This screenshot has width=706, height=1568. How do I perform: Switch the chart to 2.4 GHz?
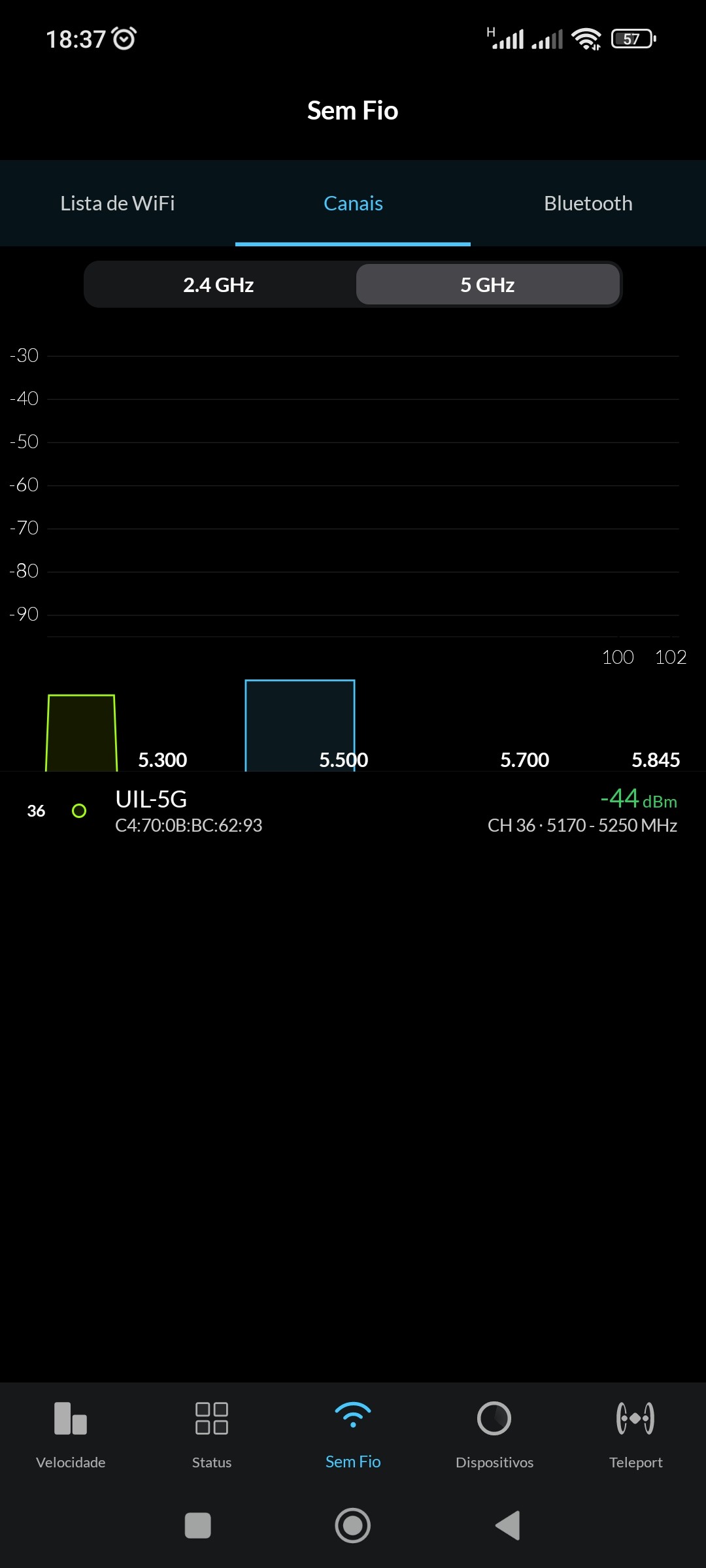coord(218,285)
